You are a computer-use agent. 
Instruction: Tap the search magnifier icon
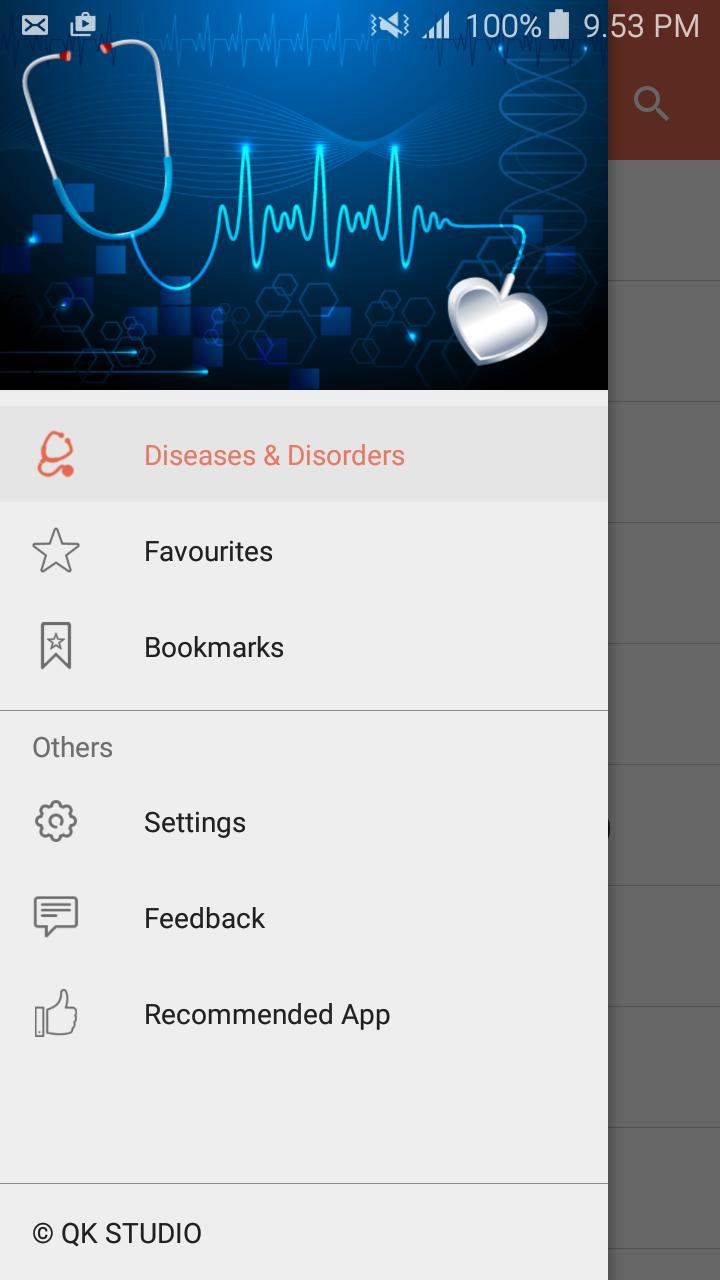coord(651,103)
